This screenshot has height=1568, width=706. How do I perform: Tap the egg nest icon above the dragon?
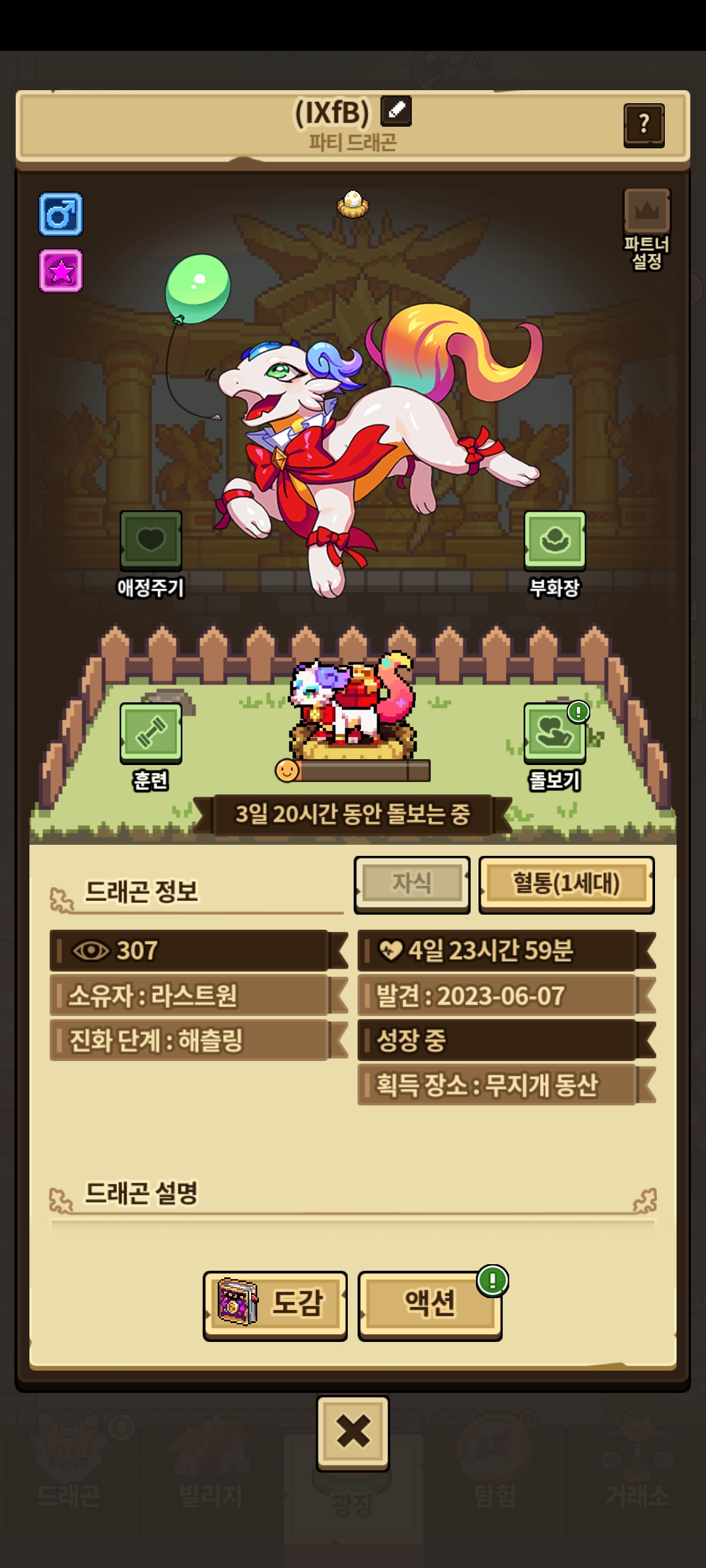coord(353,203)
